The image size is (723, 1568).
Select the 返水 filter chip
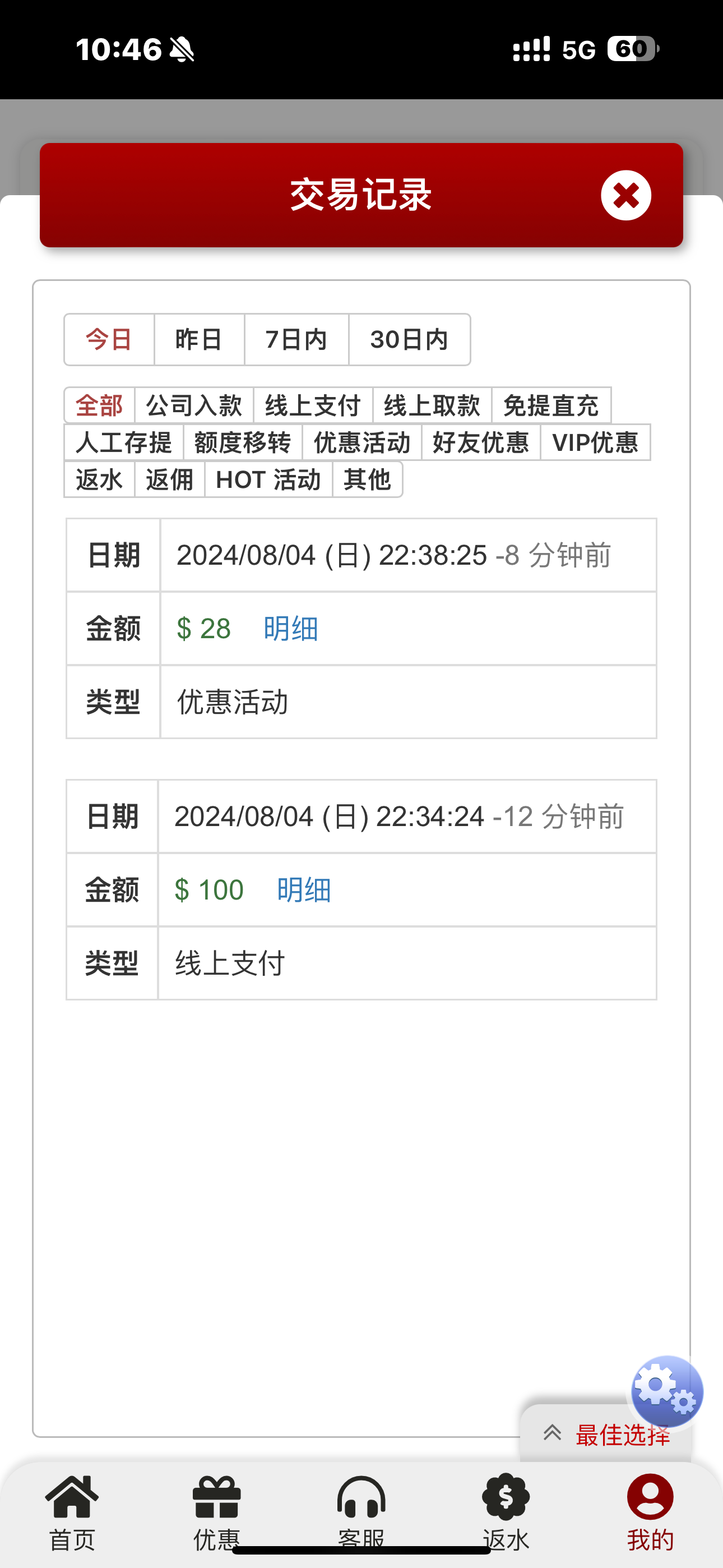99,479
